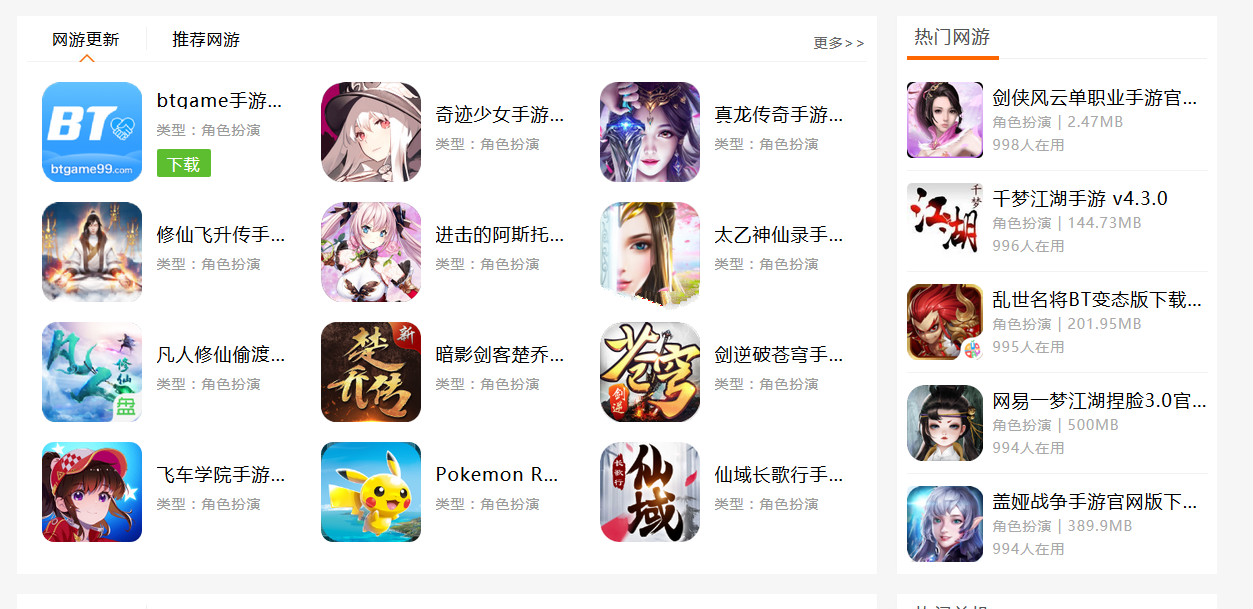
Task: View the 凡人修仙偷渡 game
Action: coord(221,355)
